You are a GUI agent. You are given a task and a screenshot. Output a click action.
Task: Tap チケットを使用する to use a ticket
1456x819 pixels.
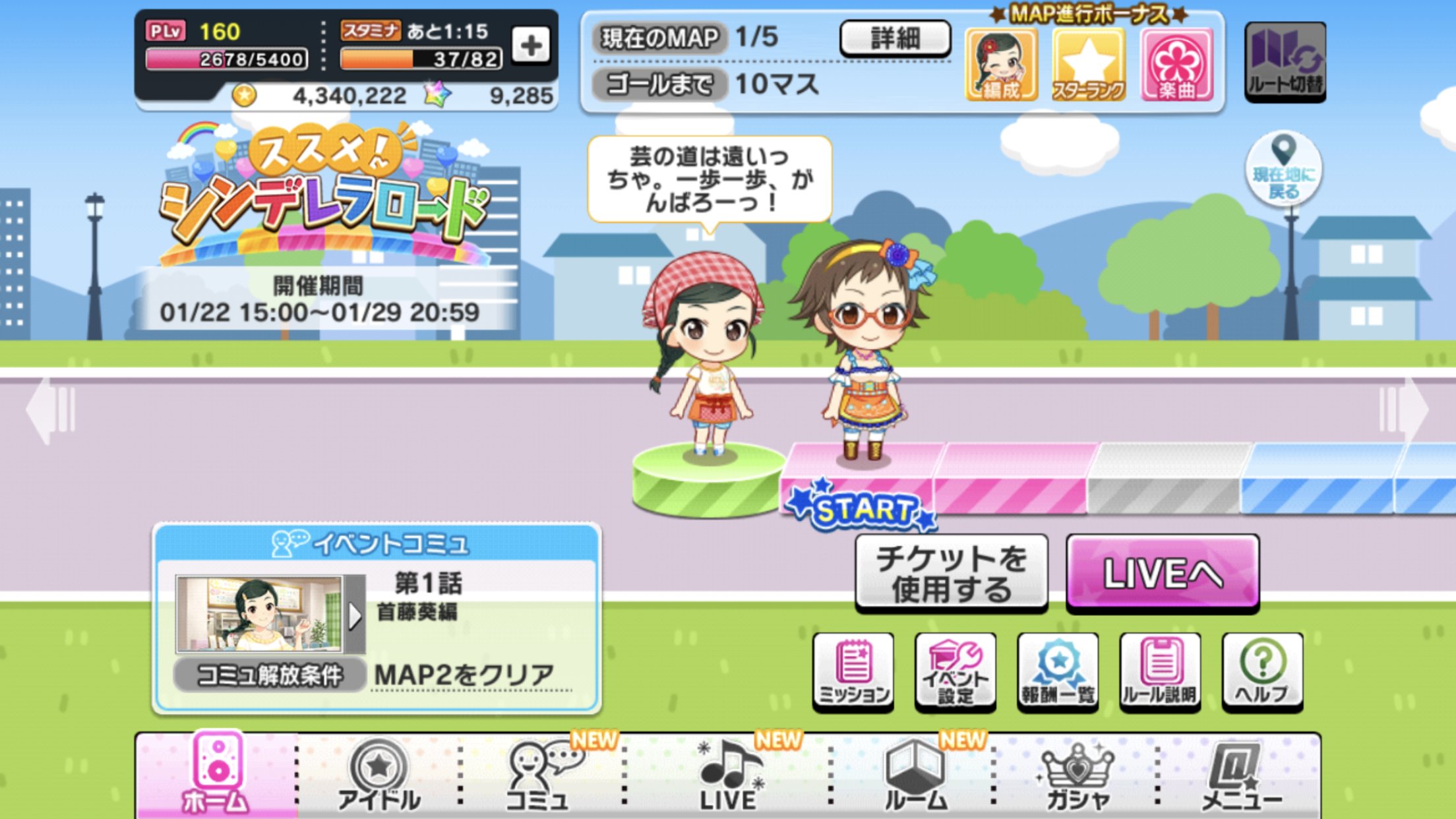pyautogui.click(x=952, y=573)
